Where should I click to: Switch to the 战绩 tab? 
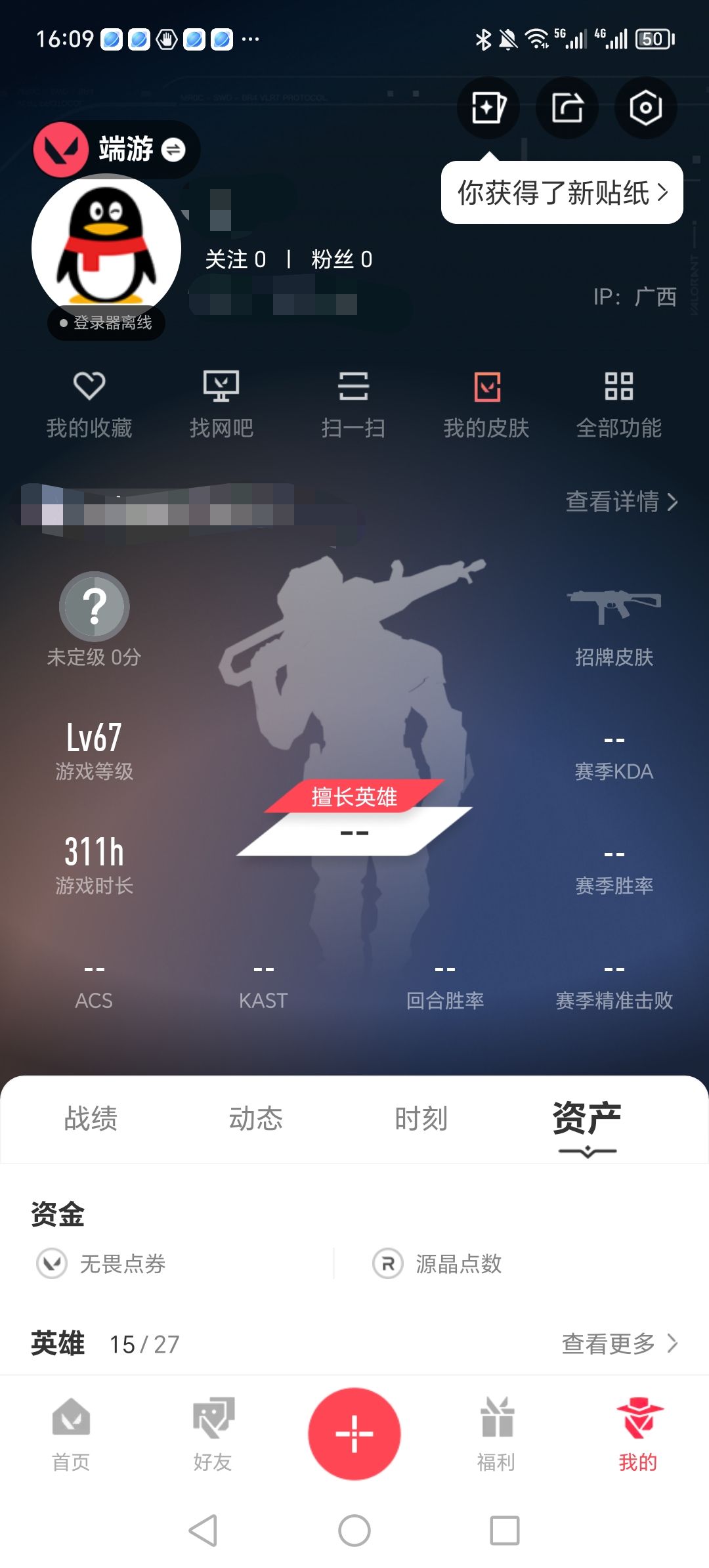[91, 1118]
